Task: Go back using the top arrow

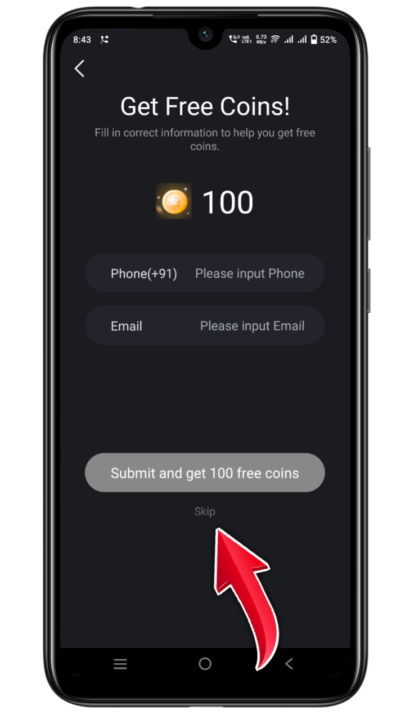Action: click(x=79, y=69)
